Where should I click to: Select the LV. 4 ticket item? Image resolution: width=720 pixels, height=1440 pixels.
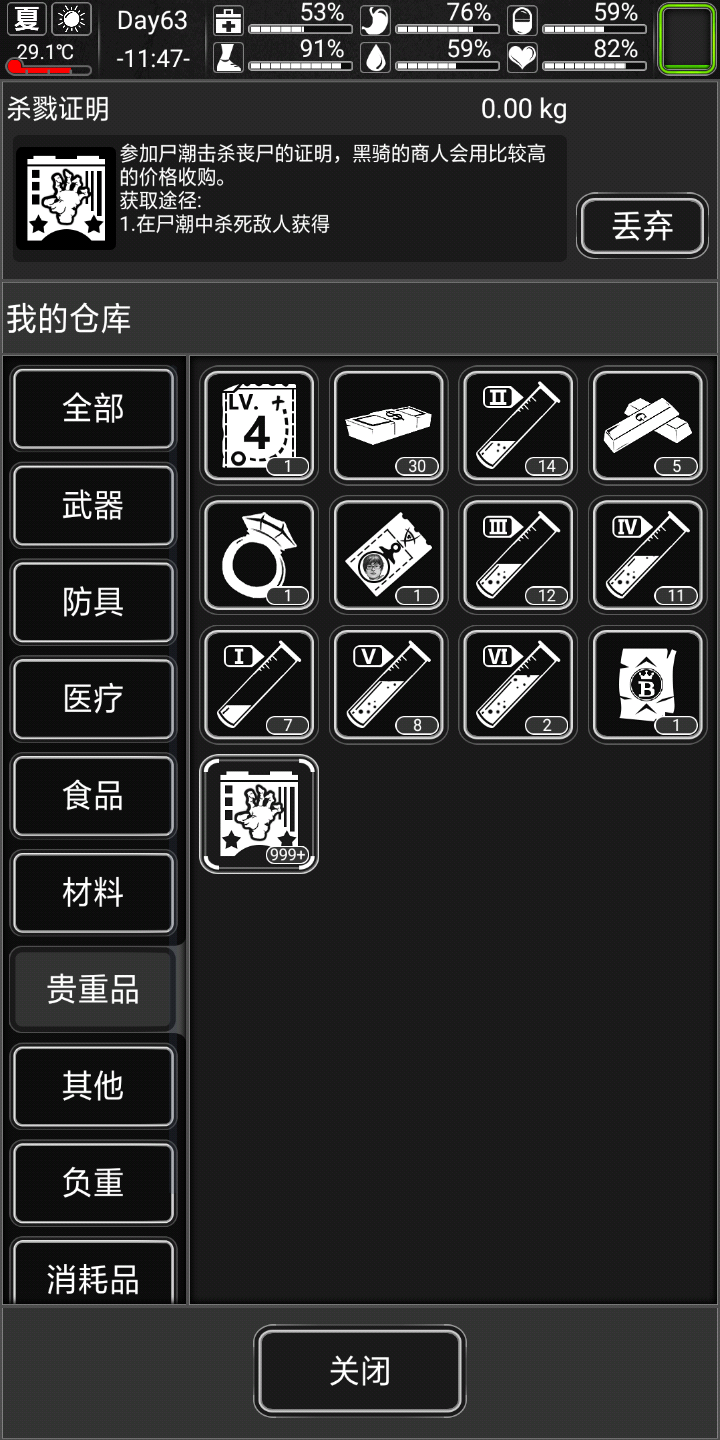[260, 425]
